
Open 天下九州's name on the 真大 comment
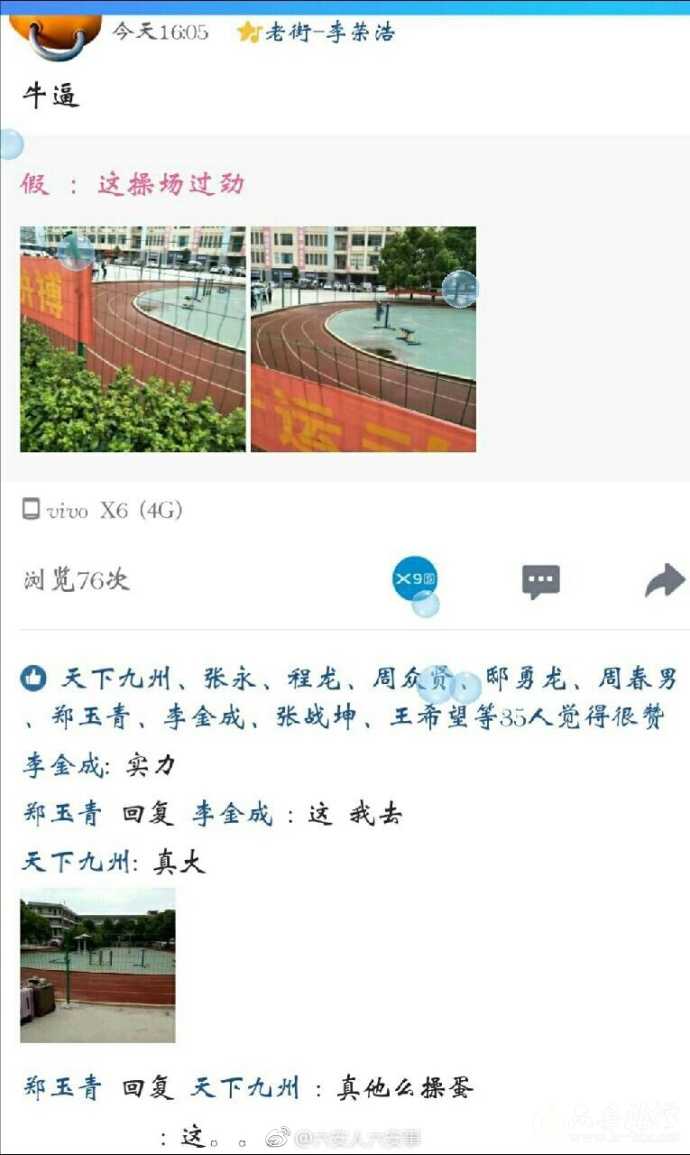(x=76, y=862)
